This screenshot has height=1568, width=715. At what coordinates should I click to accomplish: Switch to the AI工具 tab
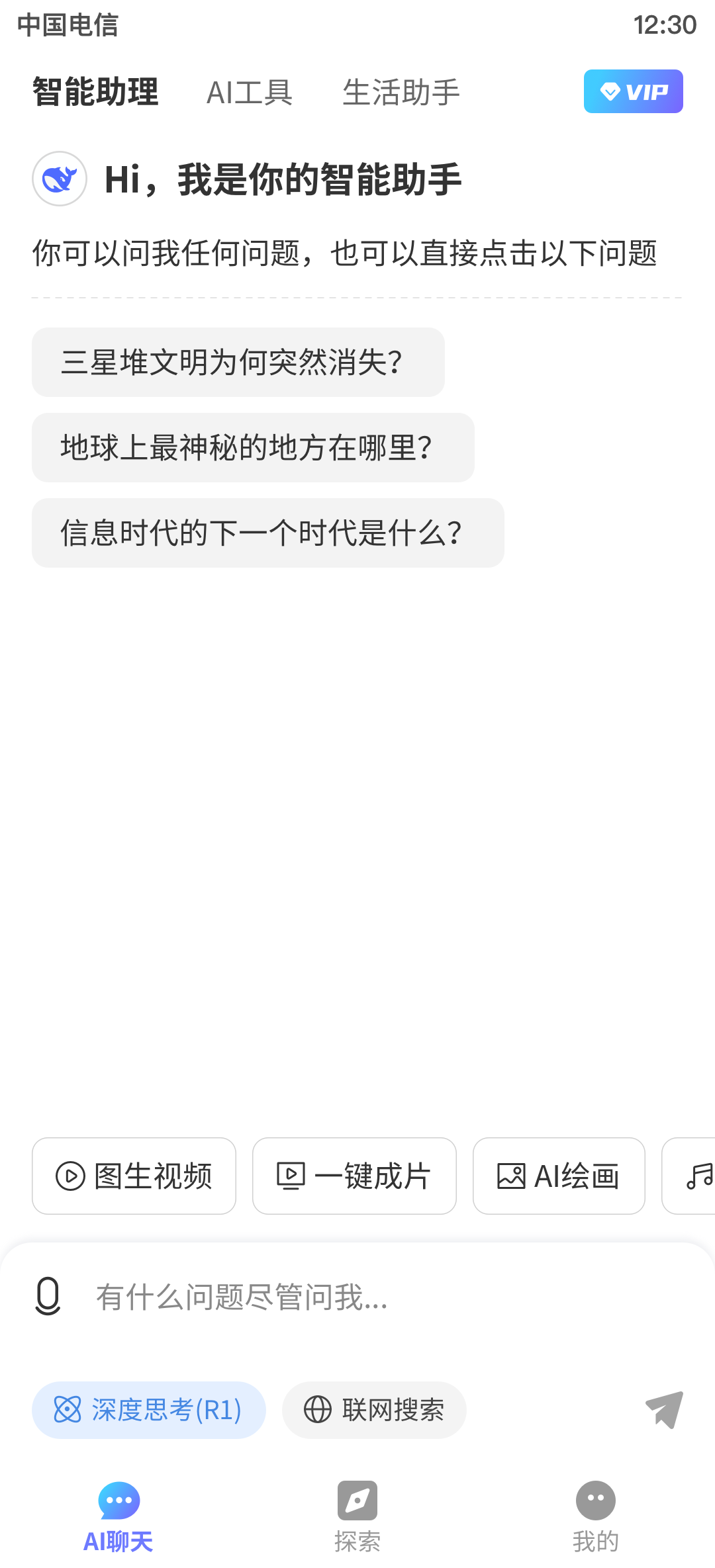[250, 93]
